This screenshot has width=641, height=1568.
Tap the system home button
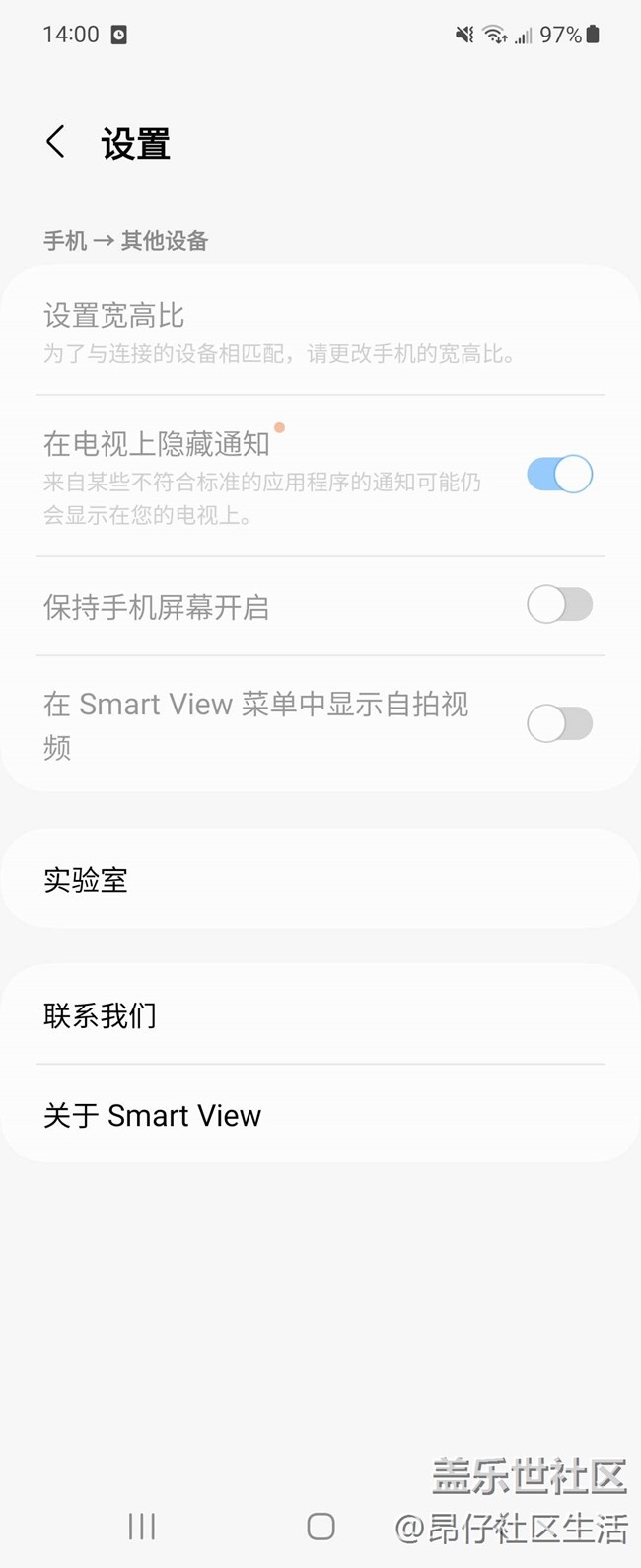320,1527
